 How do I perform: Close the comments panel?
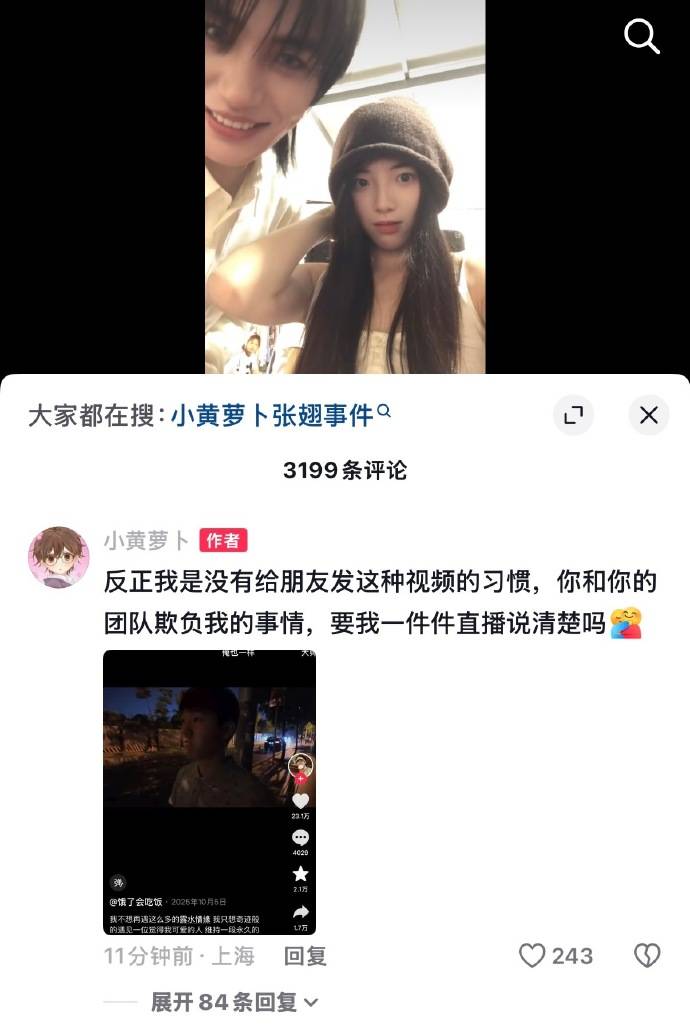(649, 415)
